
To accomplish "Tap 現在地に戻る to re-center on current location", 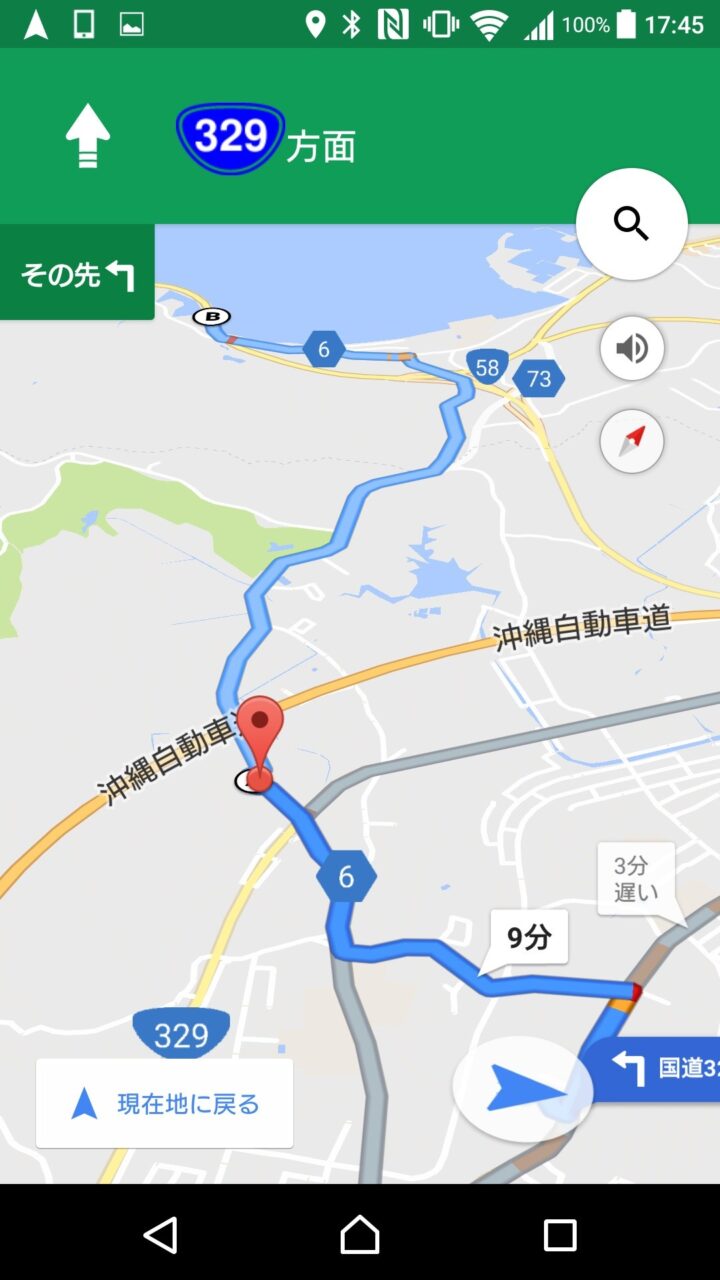I will coord(165,1104).
